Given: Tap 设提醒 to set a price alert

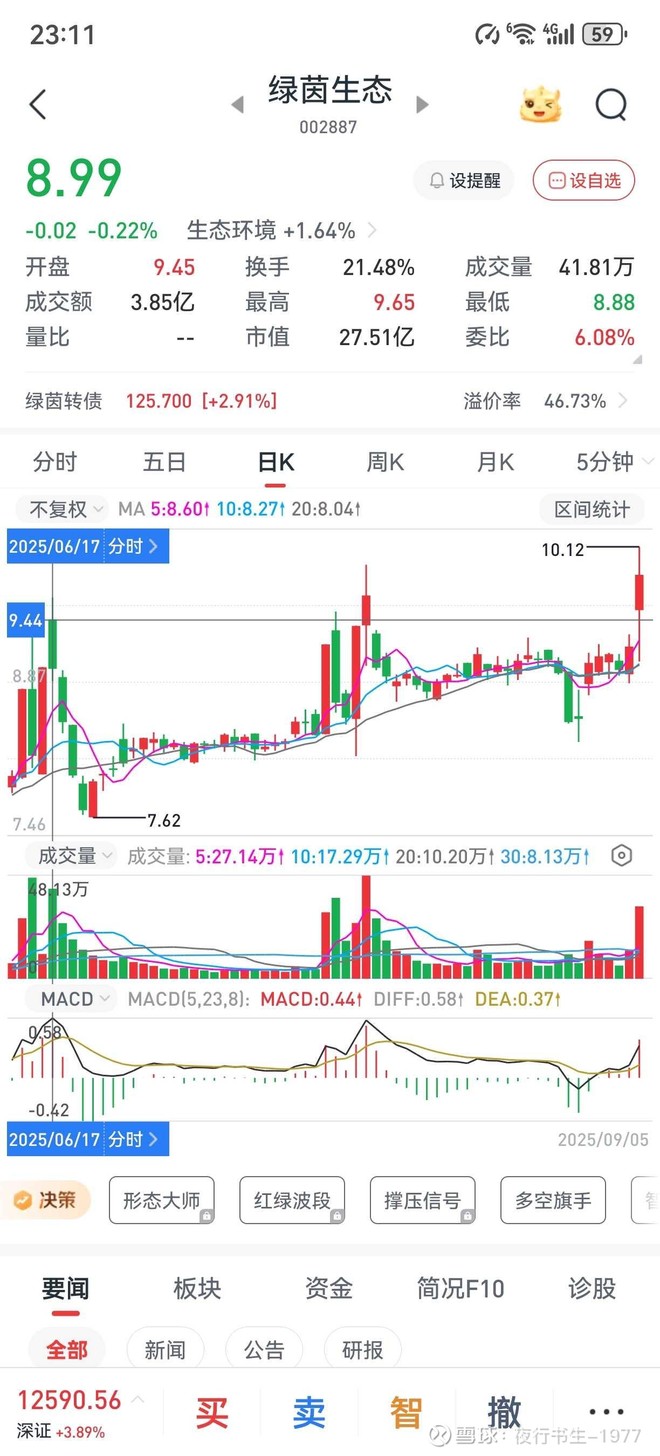Looking at the screenshot, I should 464,181.
